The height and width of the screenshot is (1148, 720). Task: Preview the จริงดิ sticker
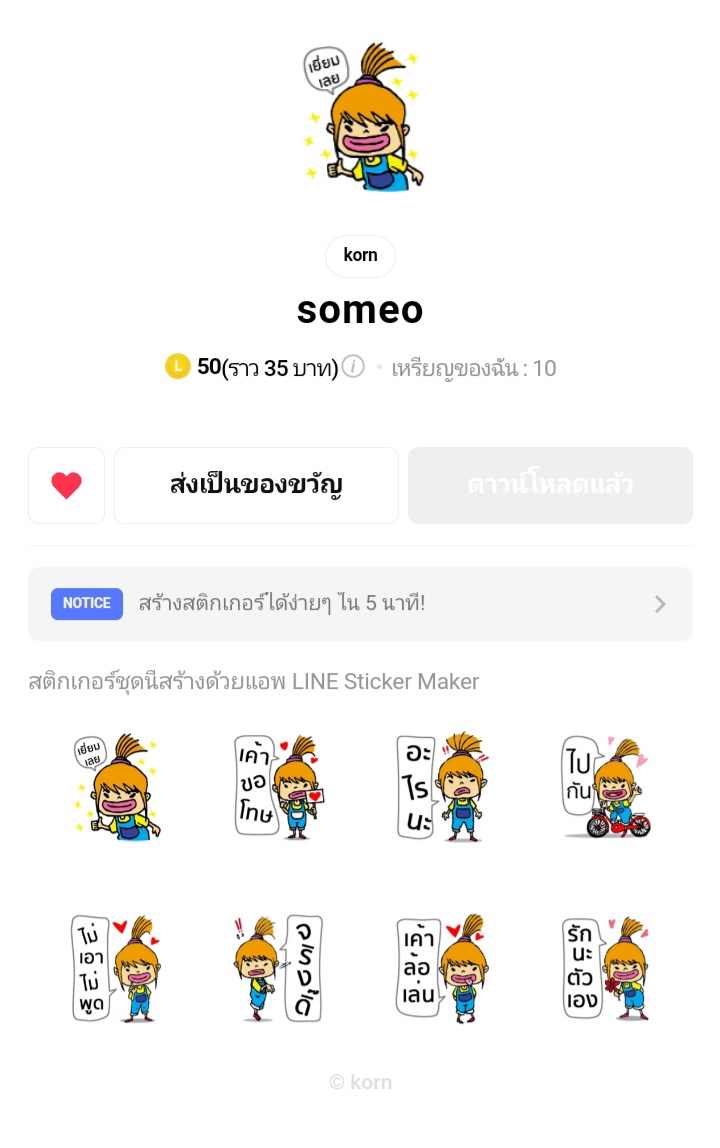pyautogui.click(x=277, y=968)
